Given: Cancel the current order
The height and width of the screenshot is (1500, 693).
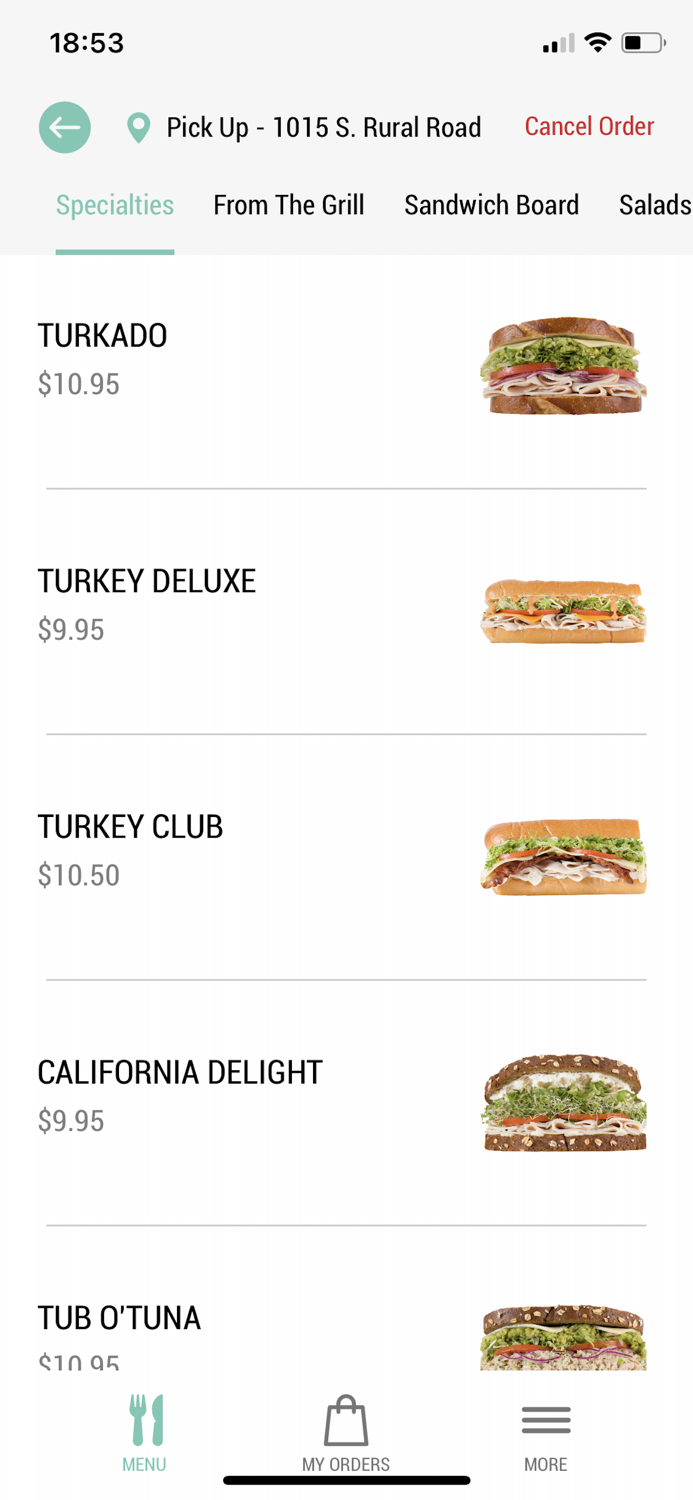Looking at the screenshot, I should pyautogui.click(x=589, y=126).
